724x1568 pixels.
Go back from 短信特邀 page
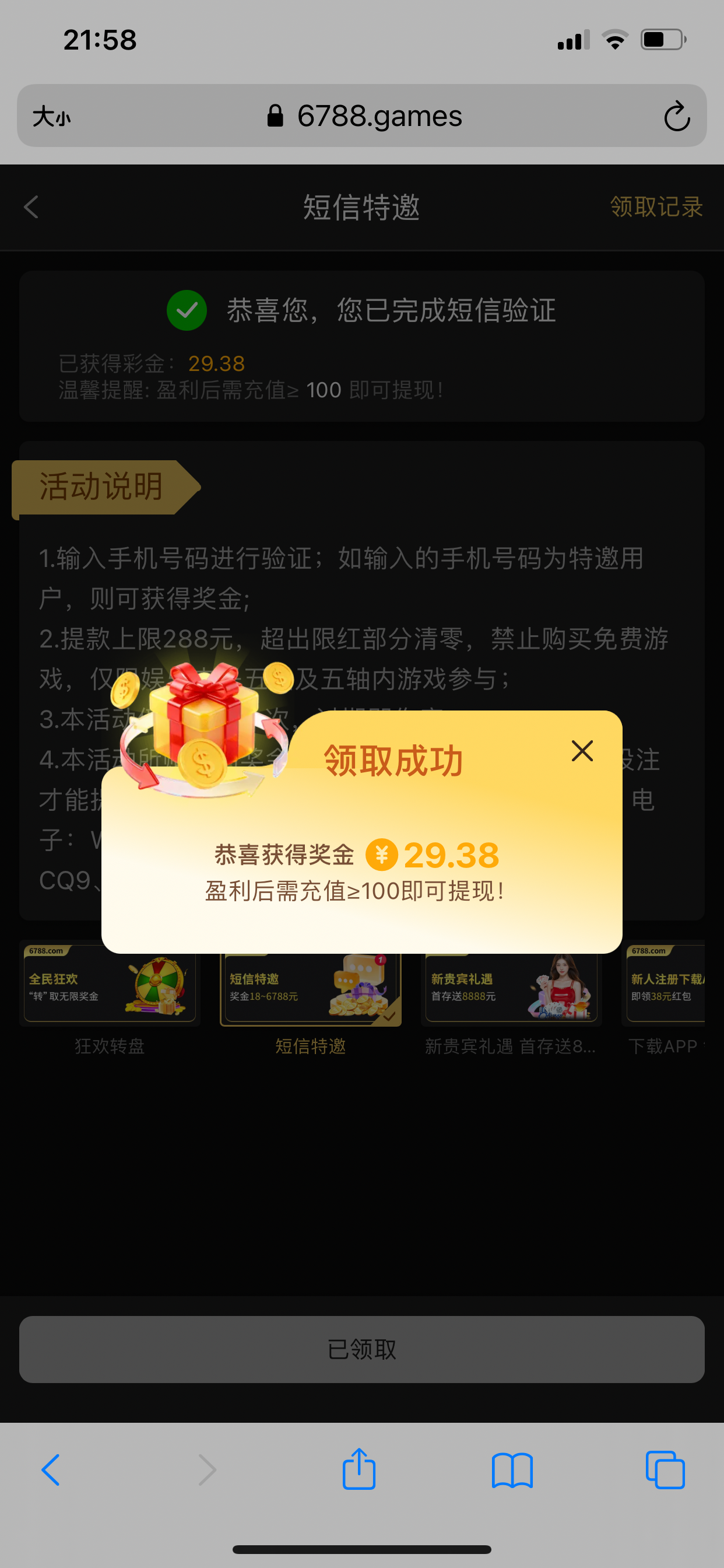pos(31,207)
